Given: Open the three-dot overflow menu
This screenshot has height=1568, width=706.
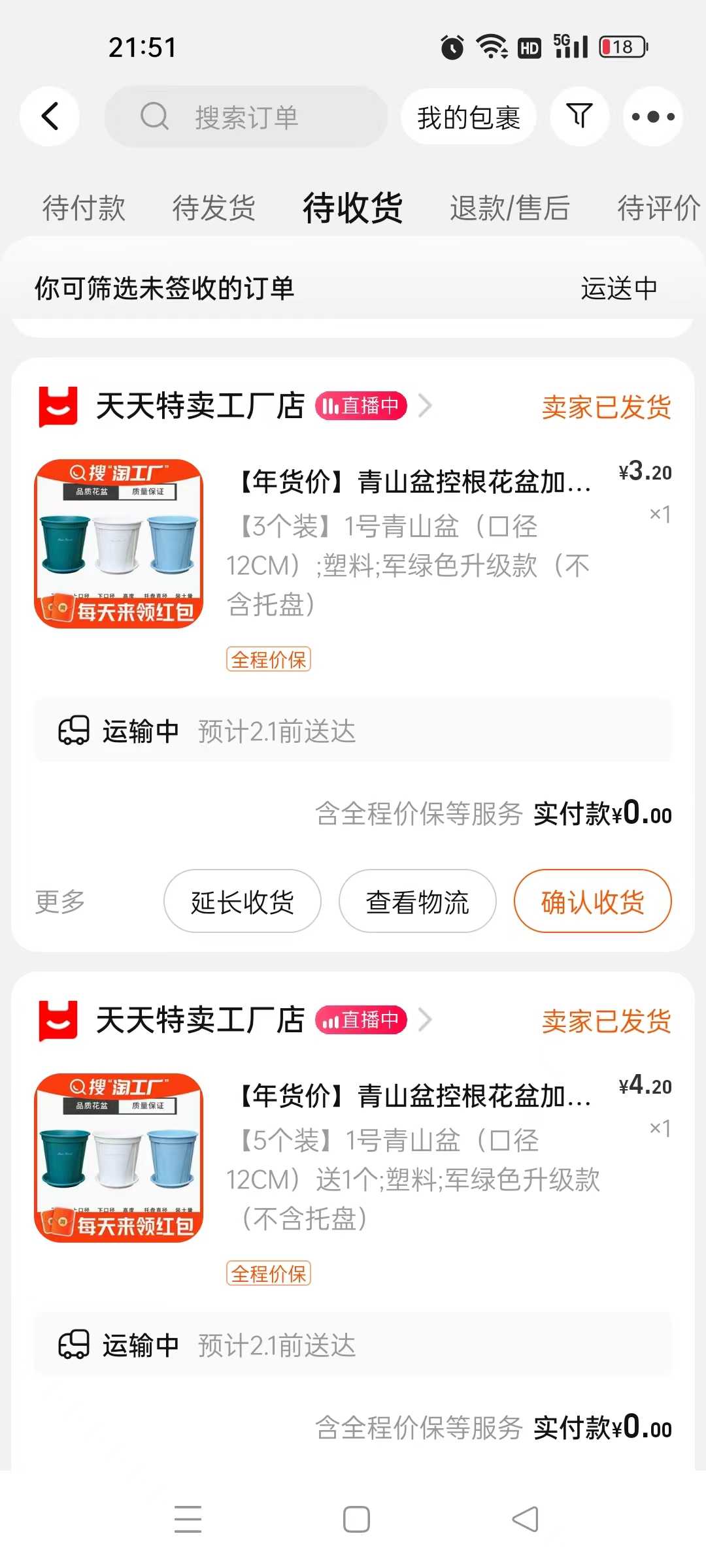Looking at the screenshot, I should [653, 116].
